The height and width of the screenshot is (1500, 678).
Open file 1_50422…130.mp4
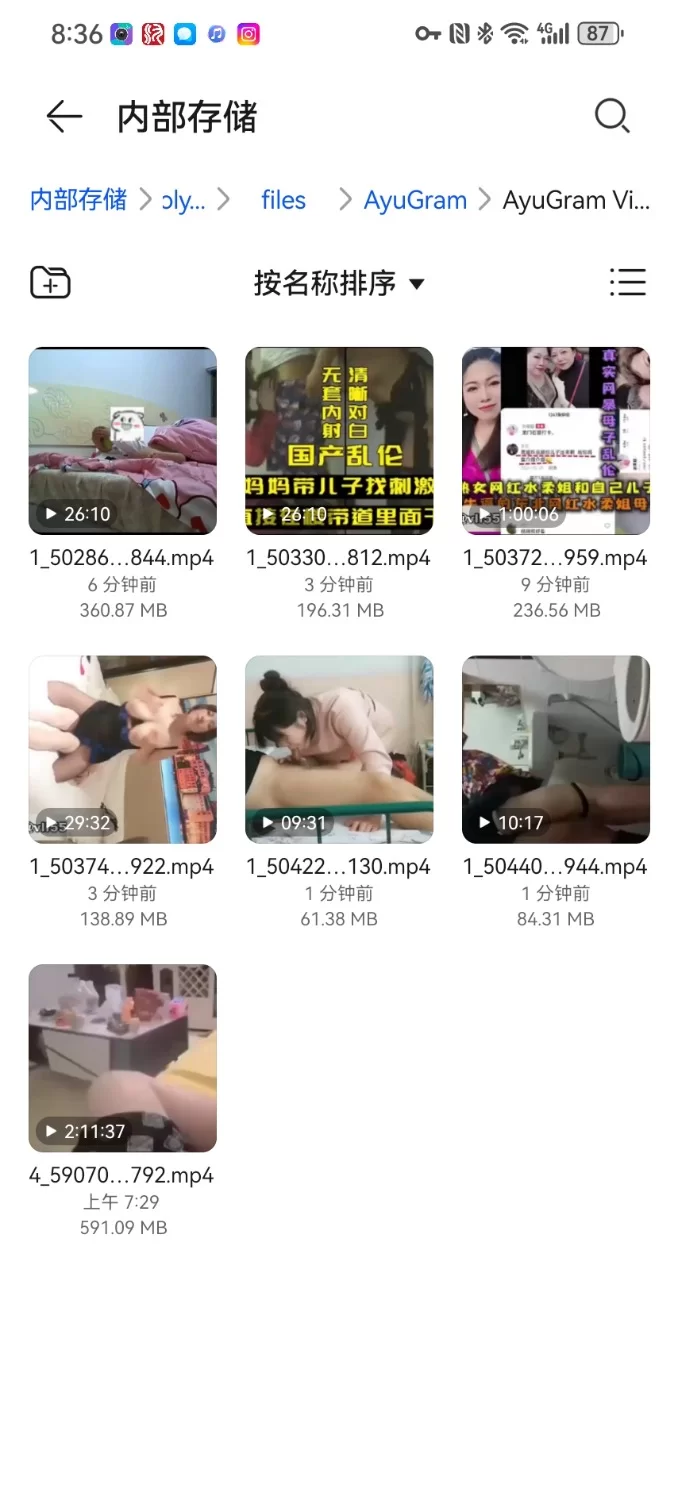pos(339,750)
